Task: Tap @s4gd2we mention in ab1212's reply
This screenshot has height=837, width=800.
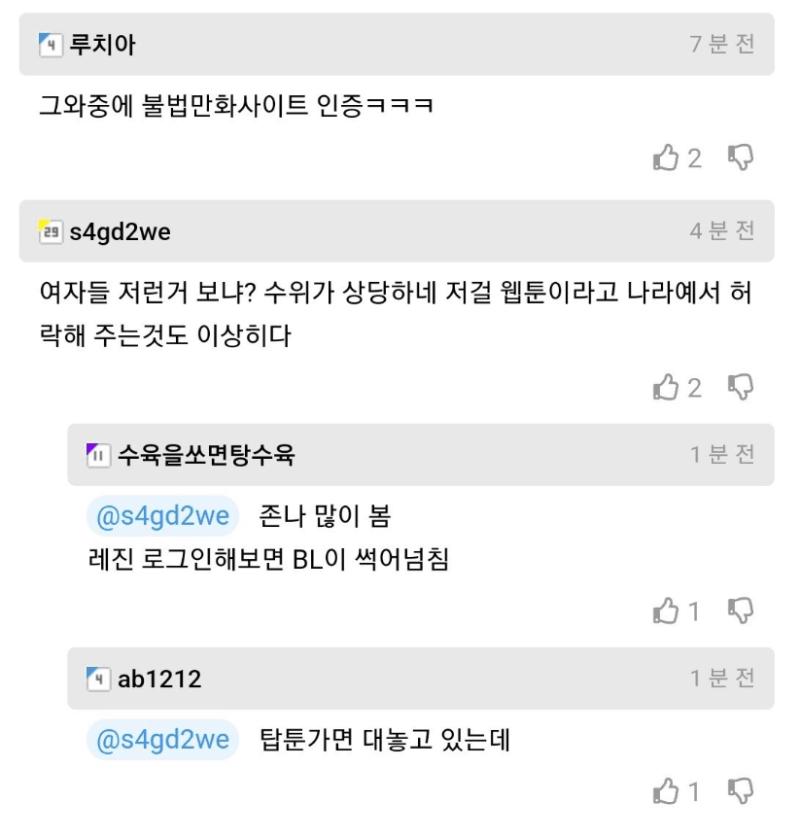Action: pyautogui.click(x=163, y=740)
